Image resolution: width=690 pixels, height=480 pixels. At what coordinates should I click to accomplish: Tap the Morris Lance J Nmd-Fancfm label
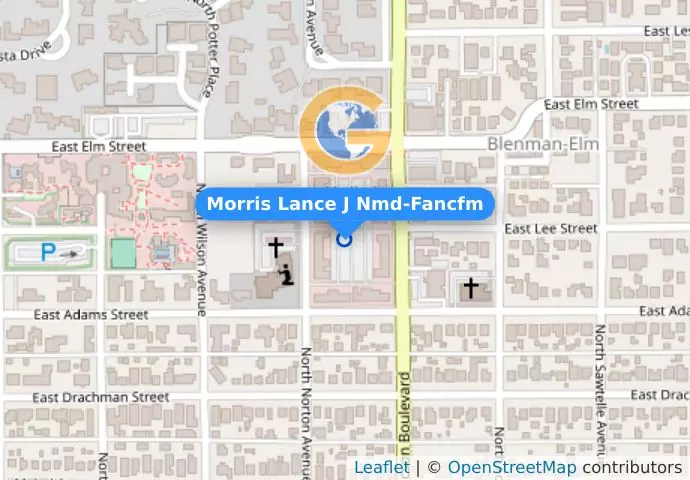pyautogui.click(x=345, y=205)
